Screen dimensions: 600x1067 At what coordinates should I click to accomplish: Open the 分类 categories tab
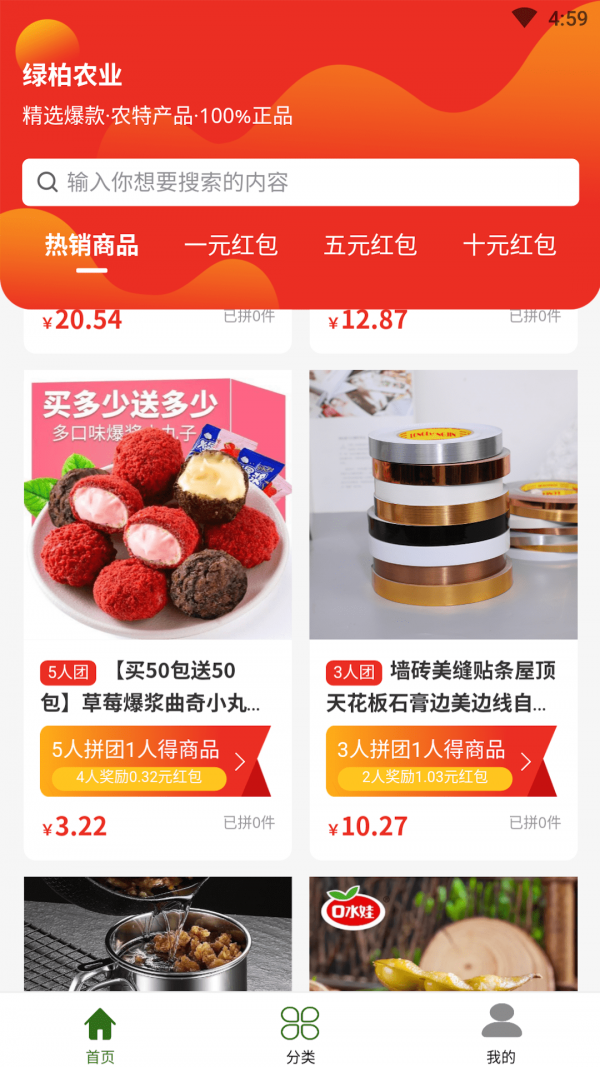[300, 1034]
